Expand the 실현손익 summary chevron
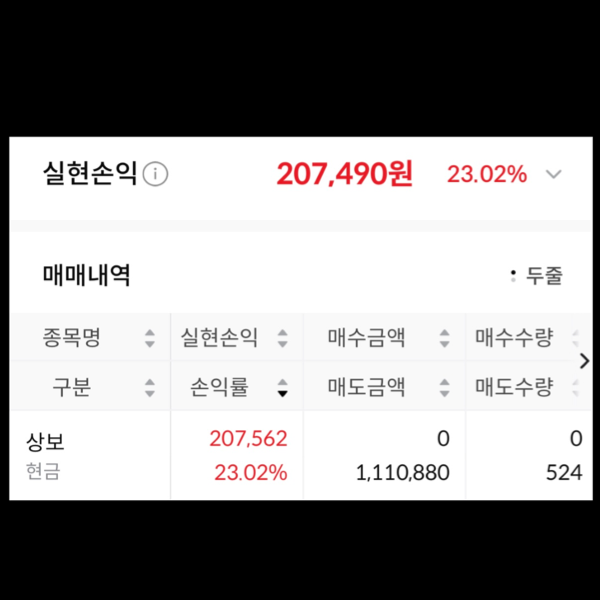The image size is (600, 600). pos(554,175)
